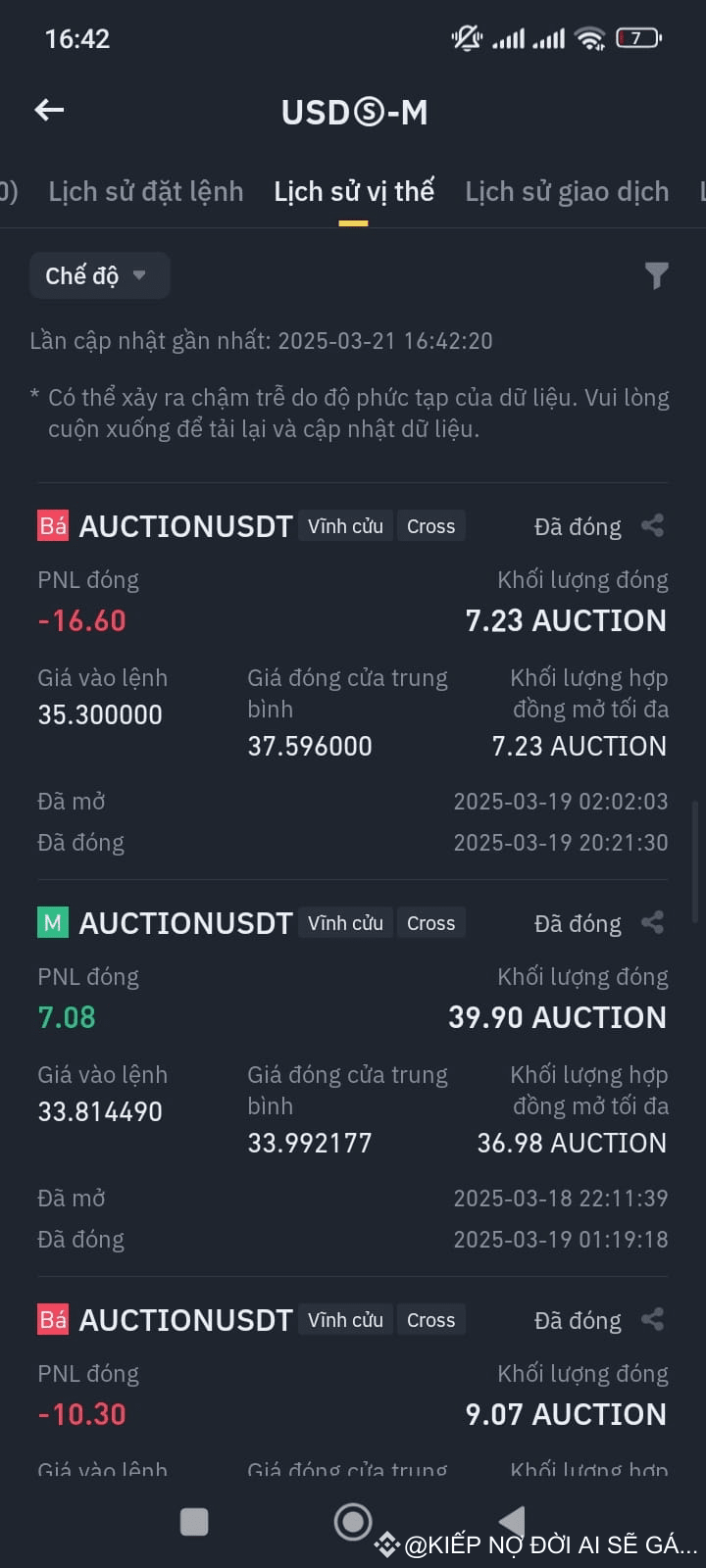Screen dimensions: 706x1568
Task: Open the Lịch sử giao dịch tab
Action: [x=567, y=191]
